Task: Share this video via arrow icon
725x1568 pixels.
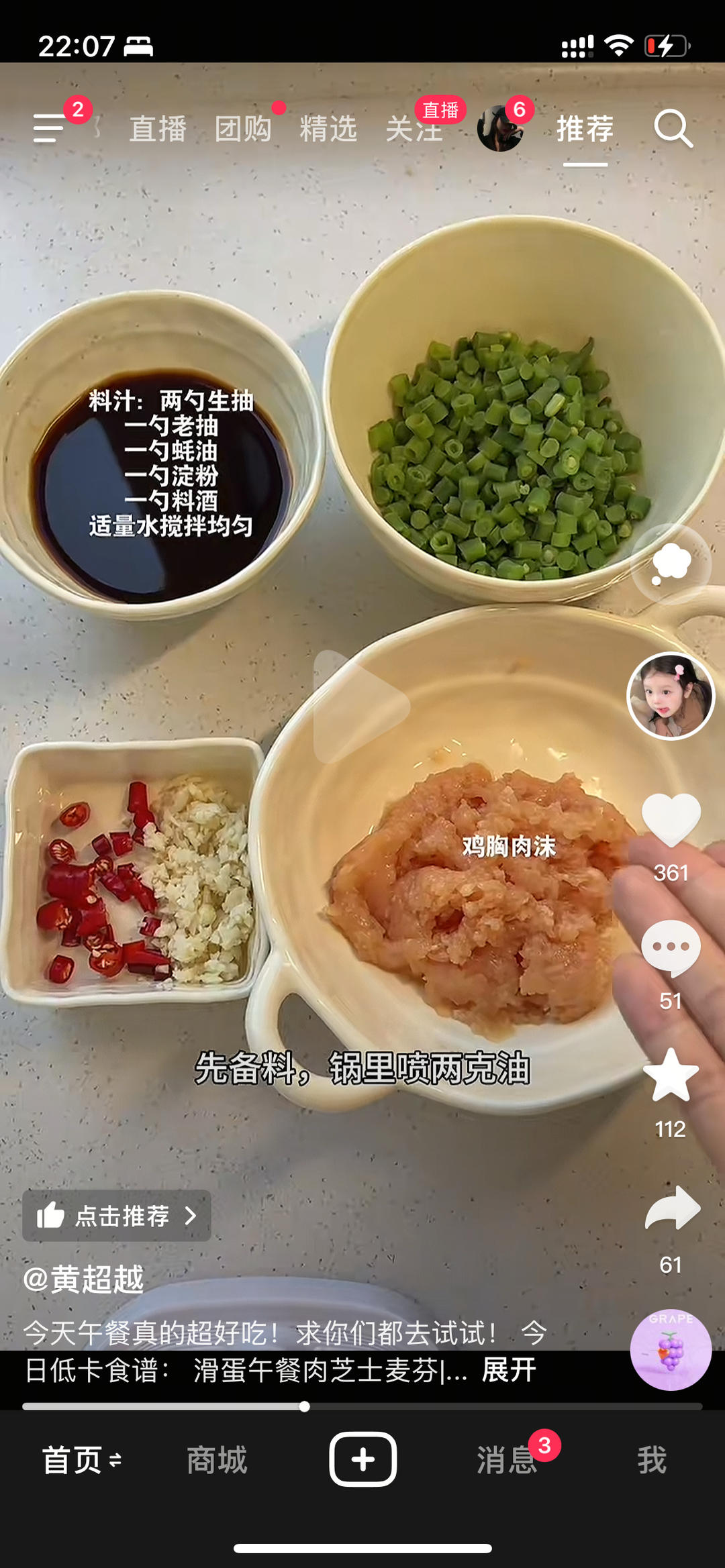Action: pyautogui.click(x=672, y=1208)
